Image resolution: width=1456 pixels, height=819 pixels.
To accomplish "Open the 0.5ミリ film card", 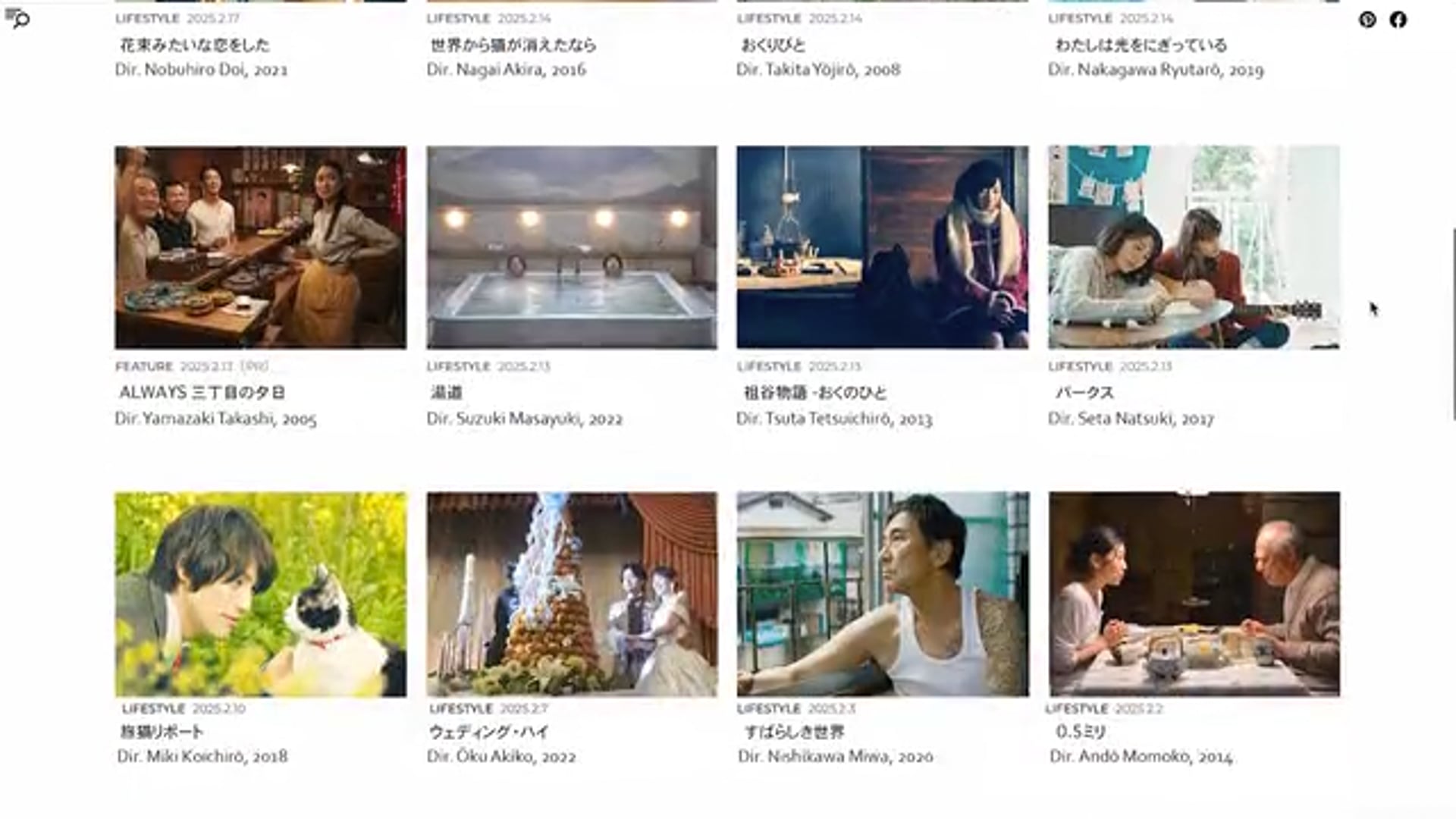I will [1194, 594].
